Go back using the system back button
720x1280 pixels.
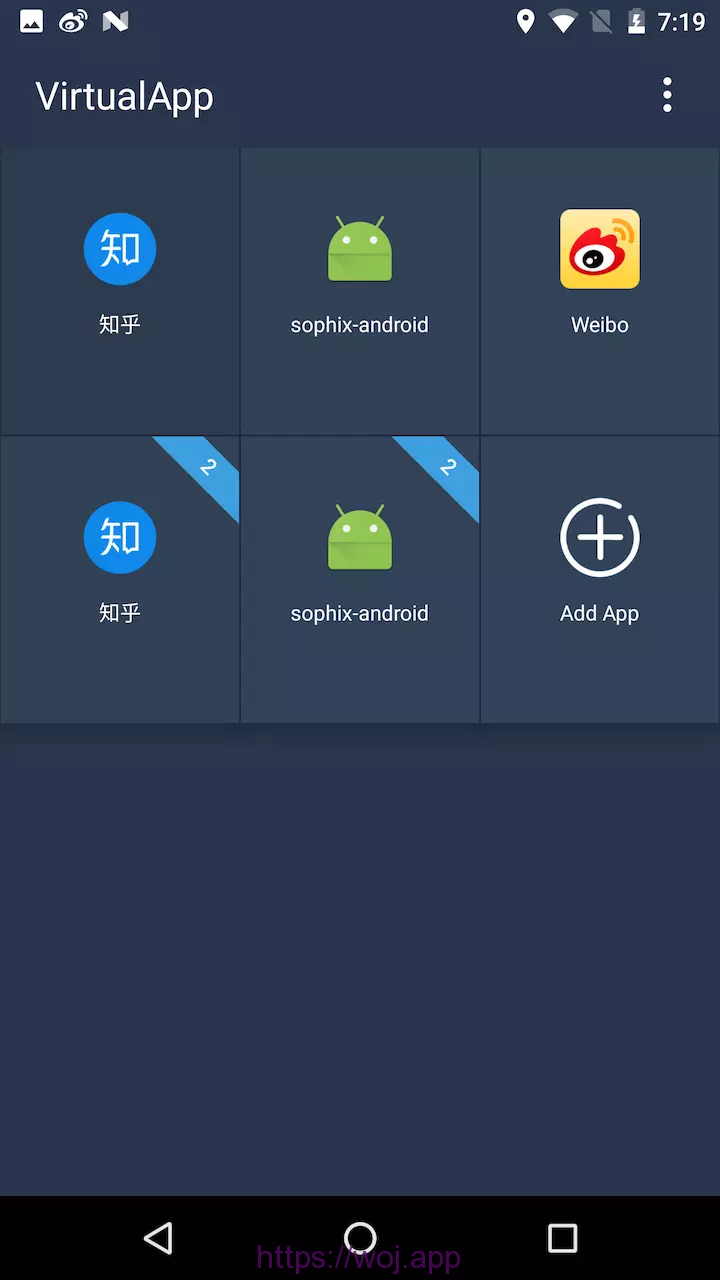click(158, 1238)
